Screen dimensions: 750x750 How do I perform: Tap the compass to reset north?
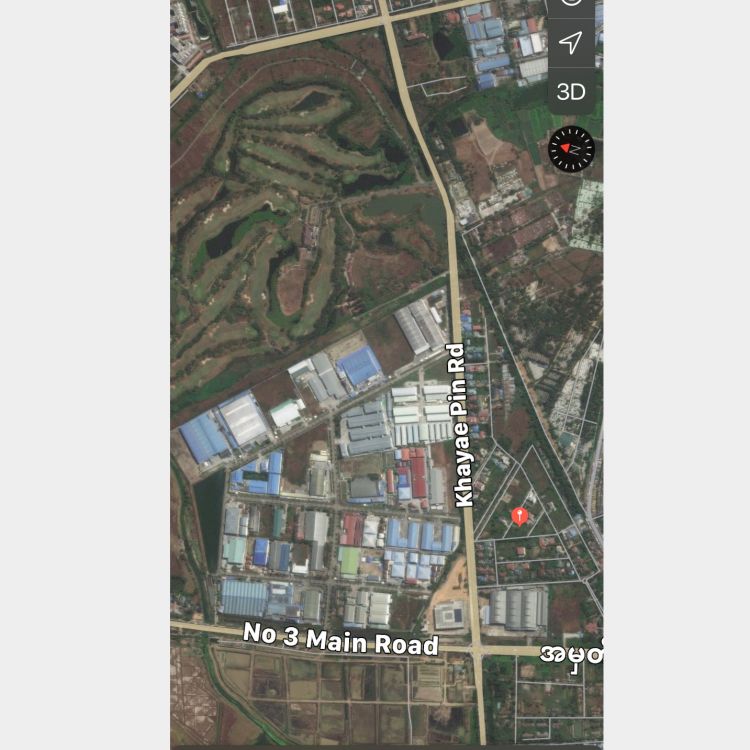click(571, 149)
